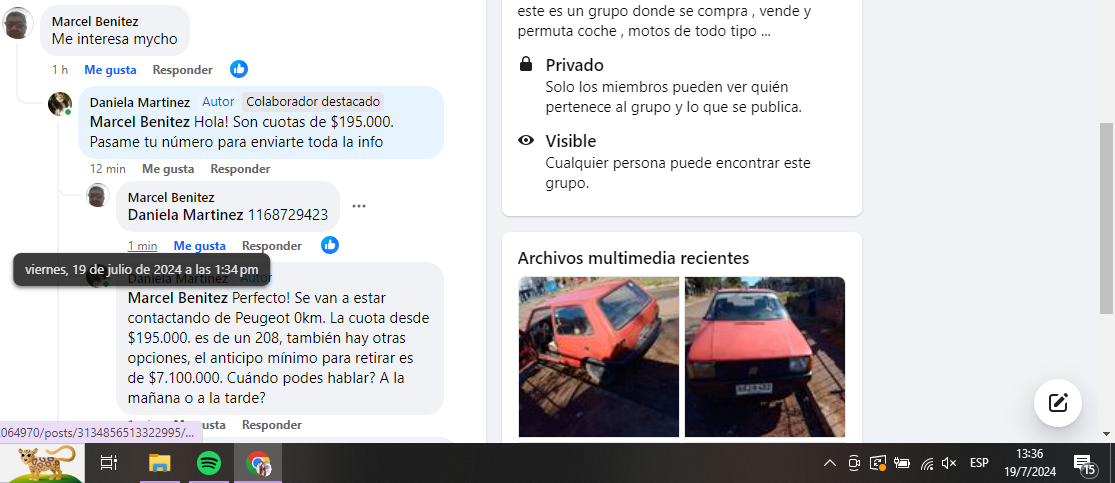Reply to Marcel's comment 1168729423
1115x483 pixels.
coord(271,246)
